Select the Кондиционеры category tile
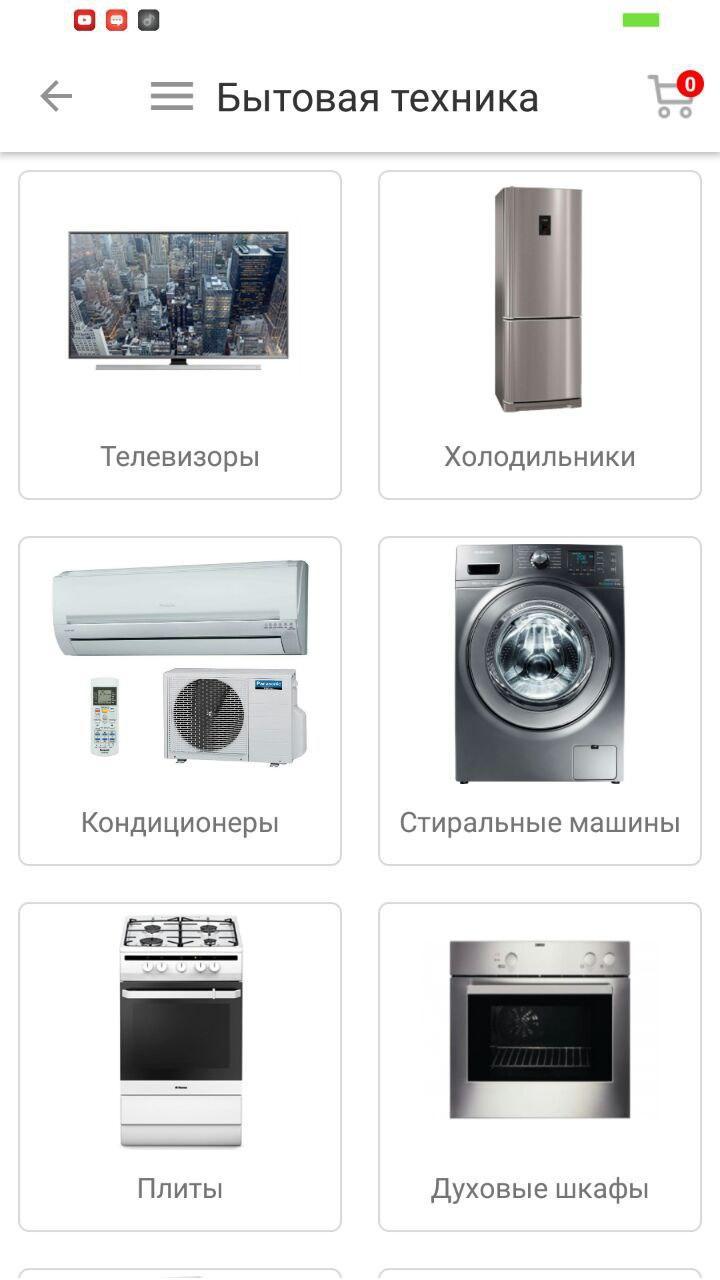 (x=180, y=700)
